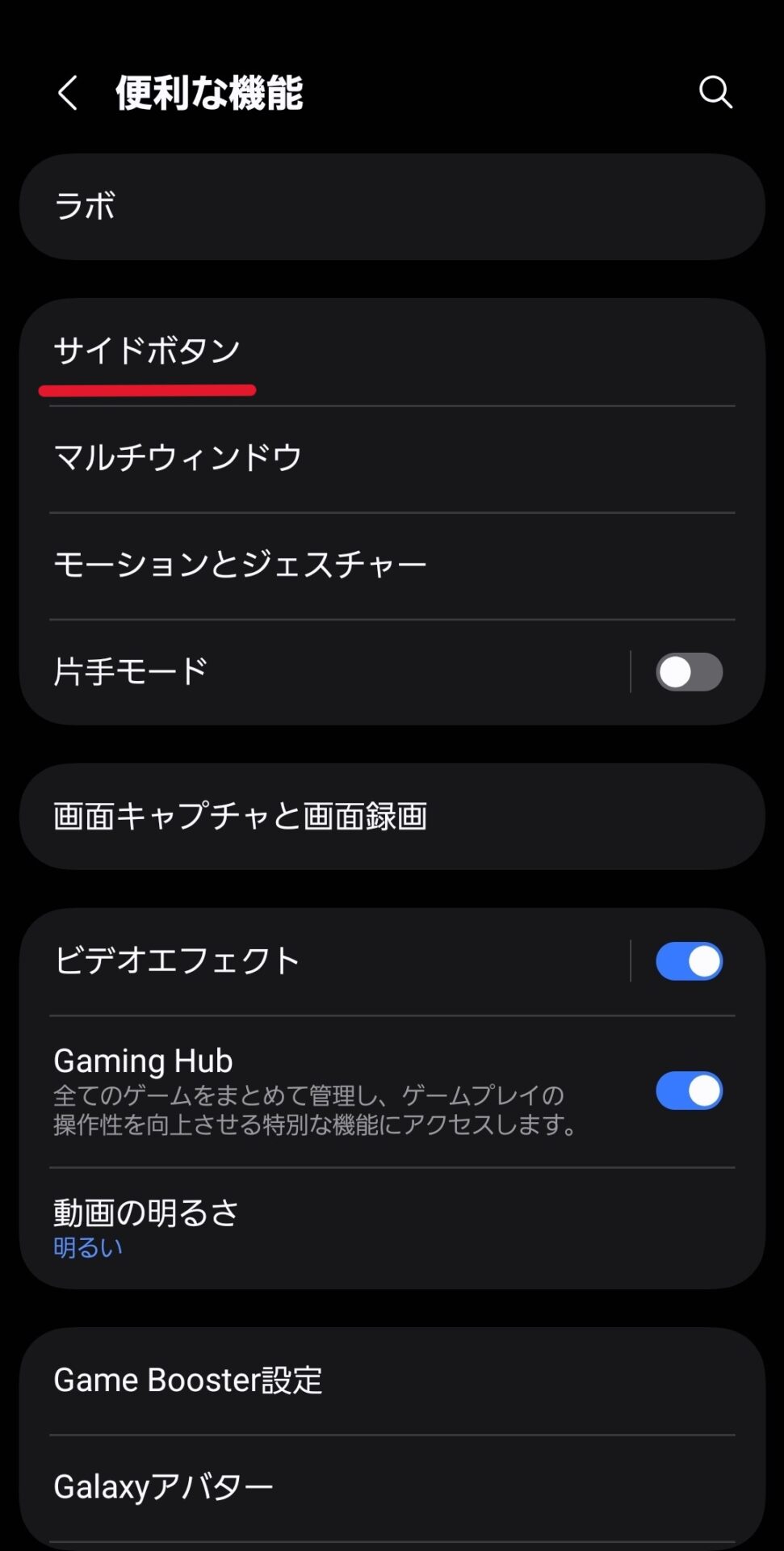Disable the Gaming Hub switch

[x=689, y=1091]
